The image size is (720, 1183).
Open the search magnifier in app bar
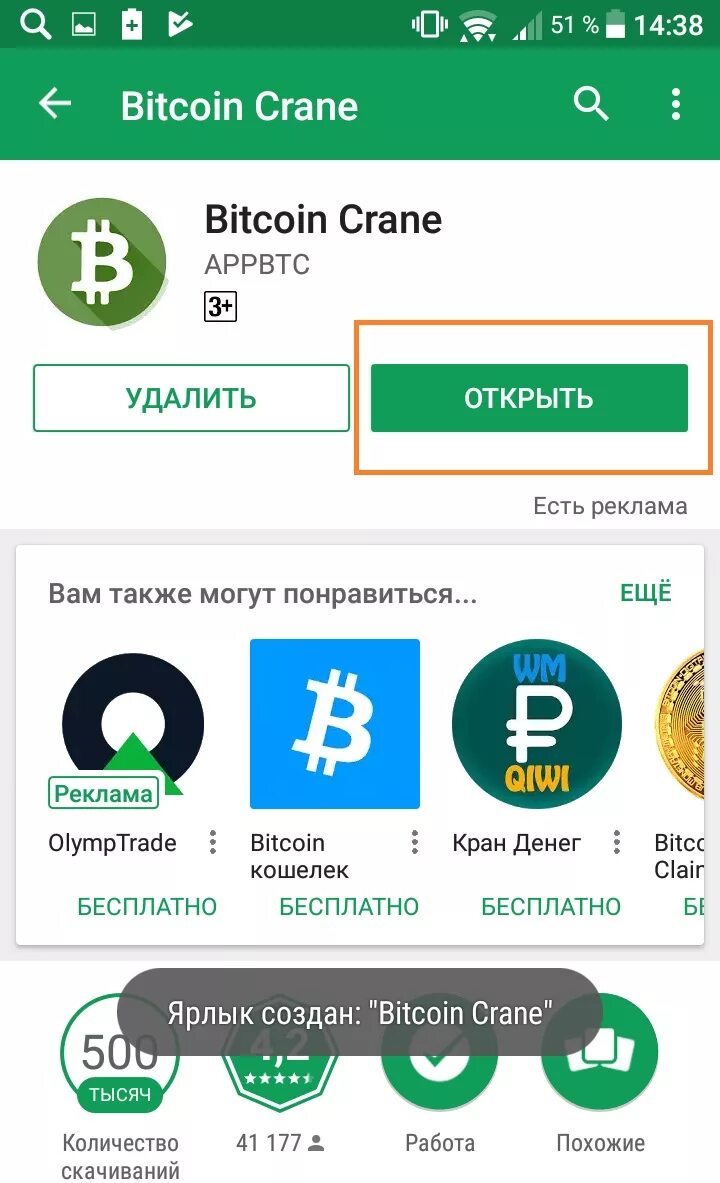590,103
